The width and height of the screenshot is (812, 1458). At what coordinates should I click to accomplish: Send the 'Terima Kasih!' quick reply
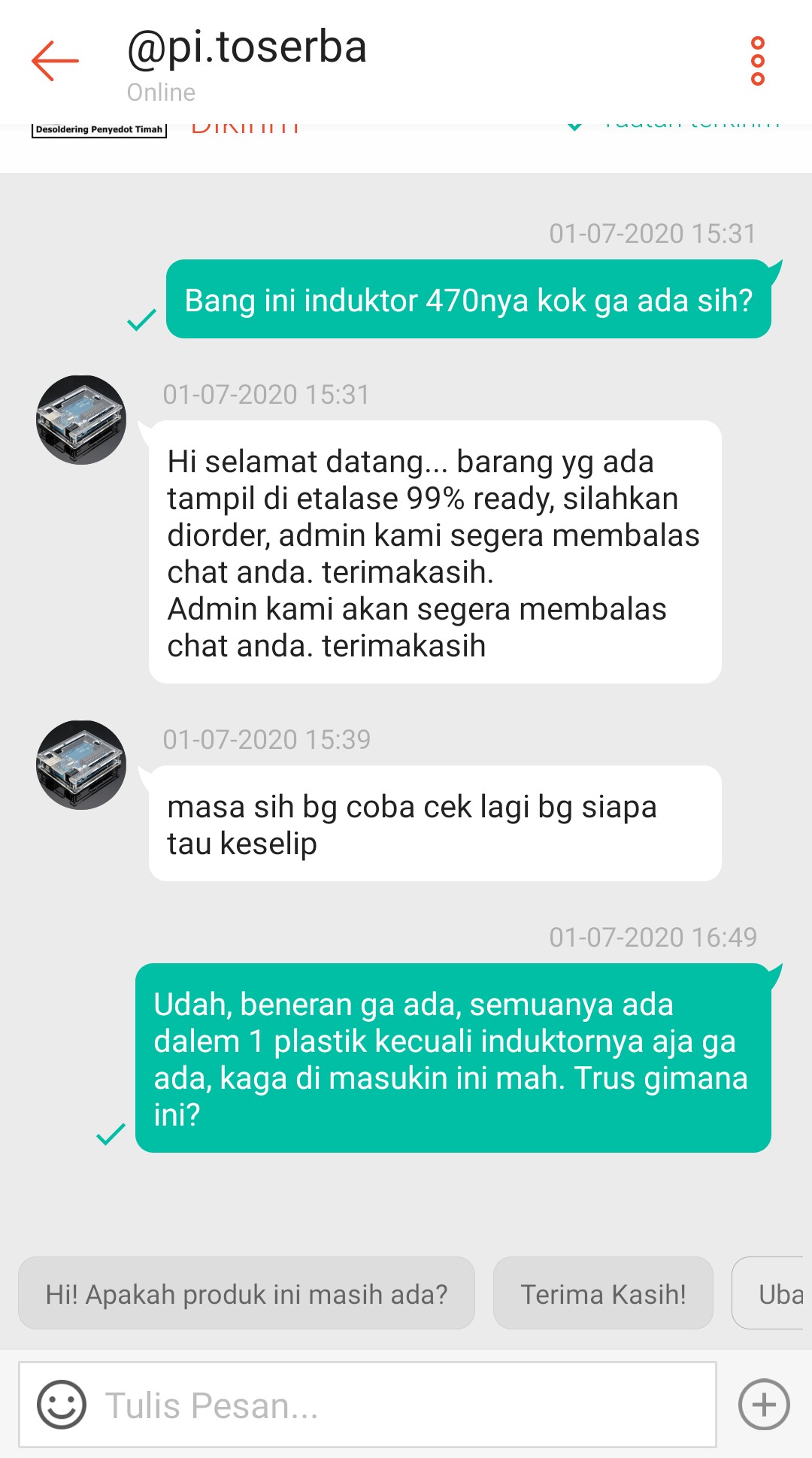(x=603, y=1293)
